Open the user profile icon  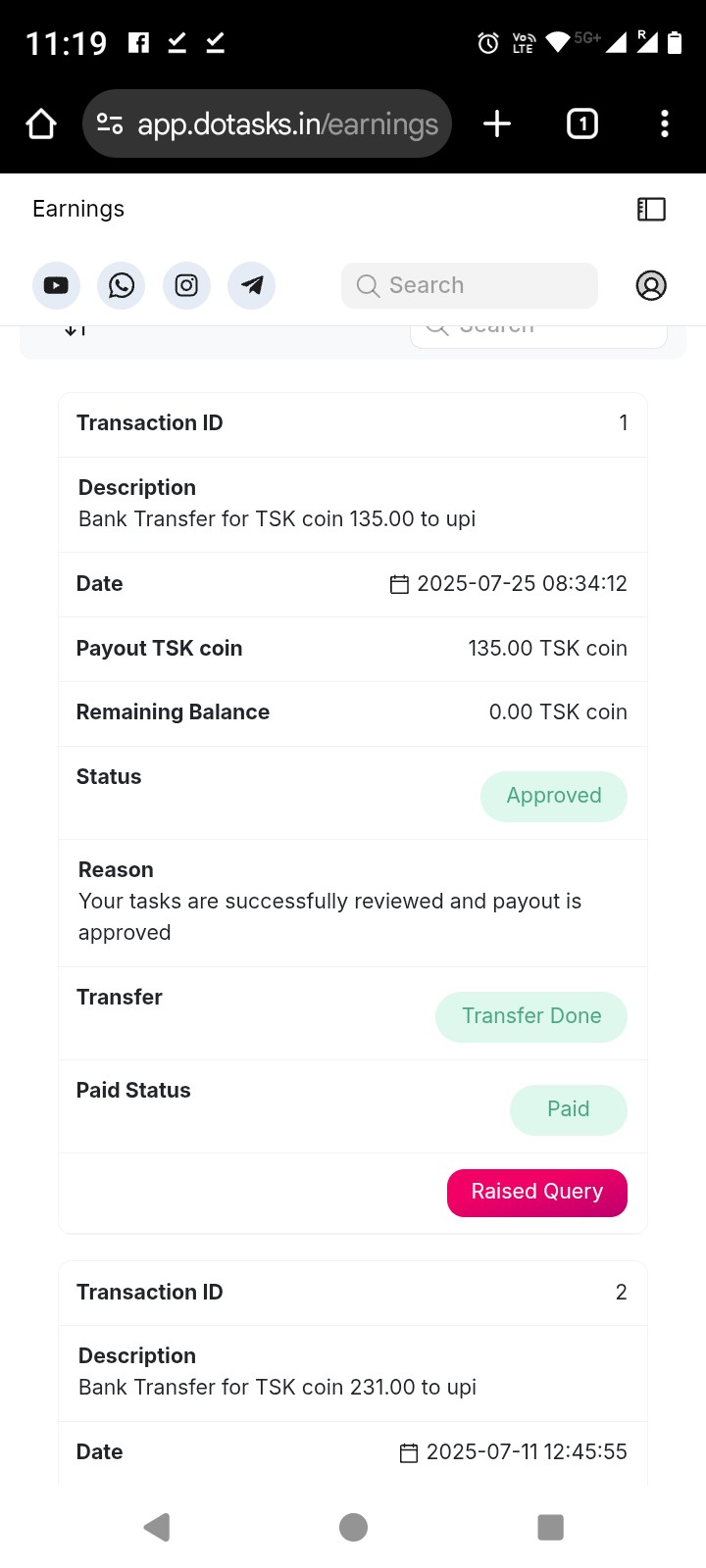(651, 285)
